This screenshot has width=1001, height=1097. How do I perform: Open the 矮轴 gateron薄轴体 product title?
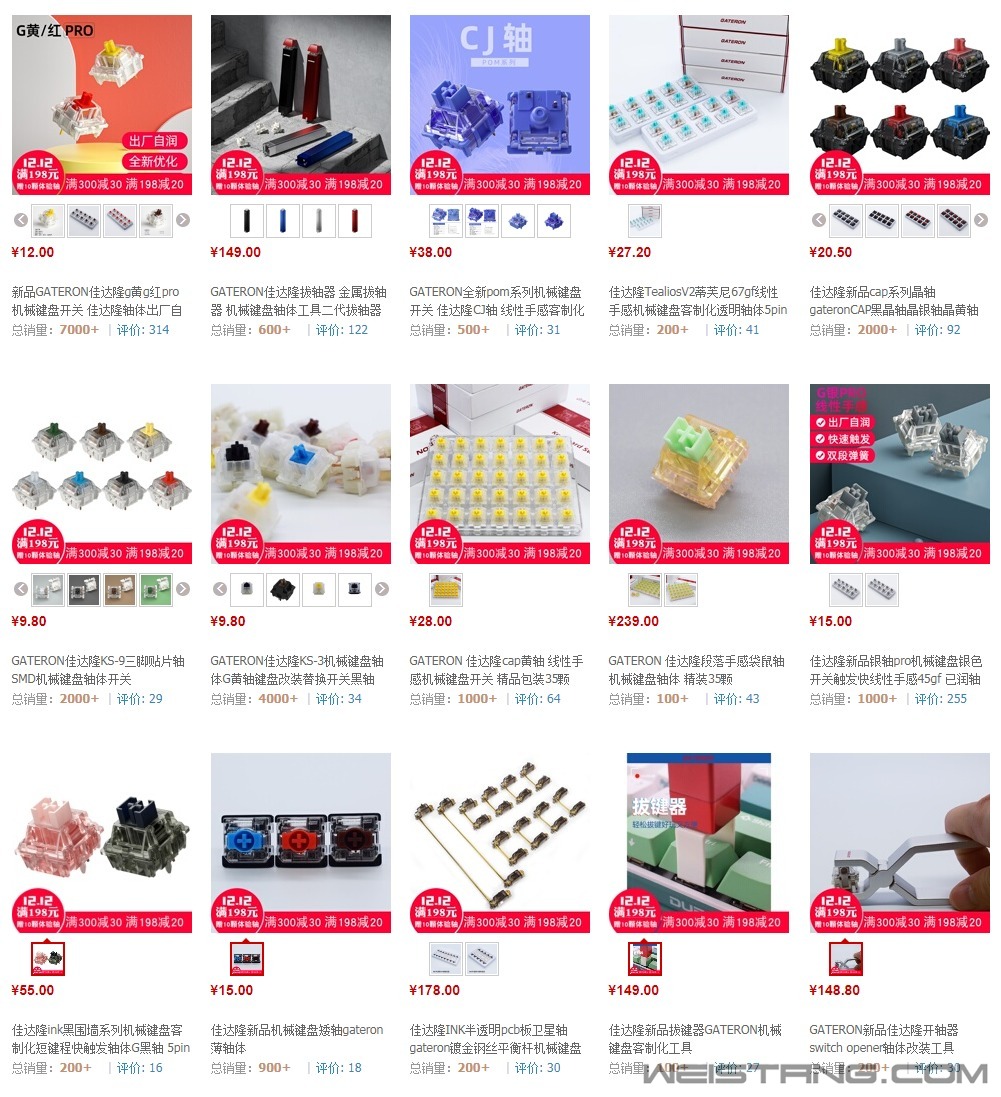(297, 1038)
